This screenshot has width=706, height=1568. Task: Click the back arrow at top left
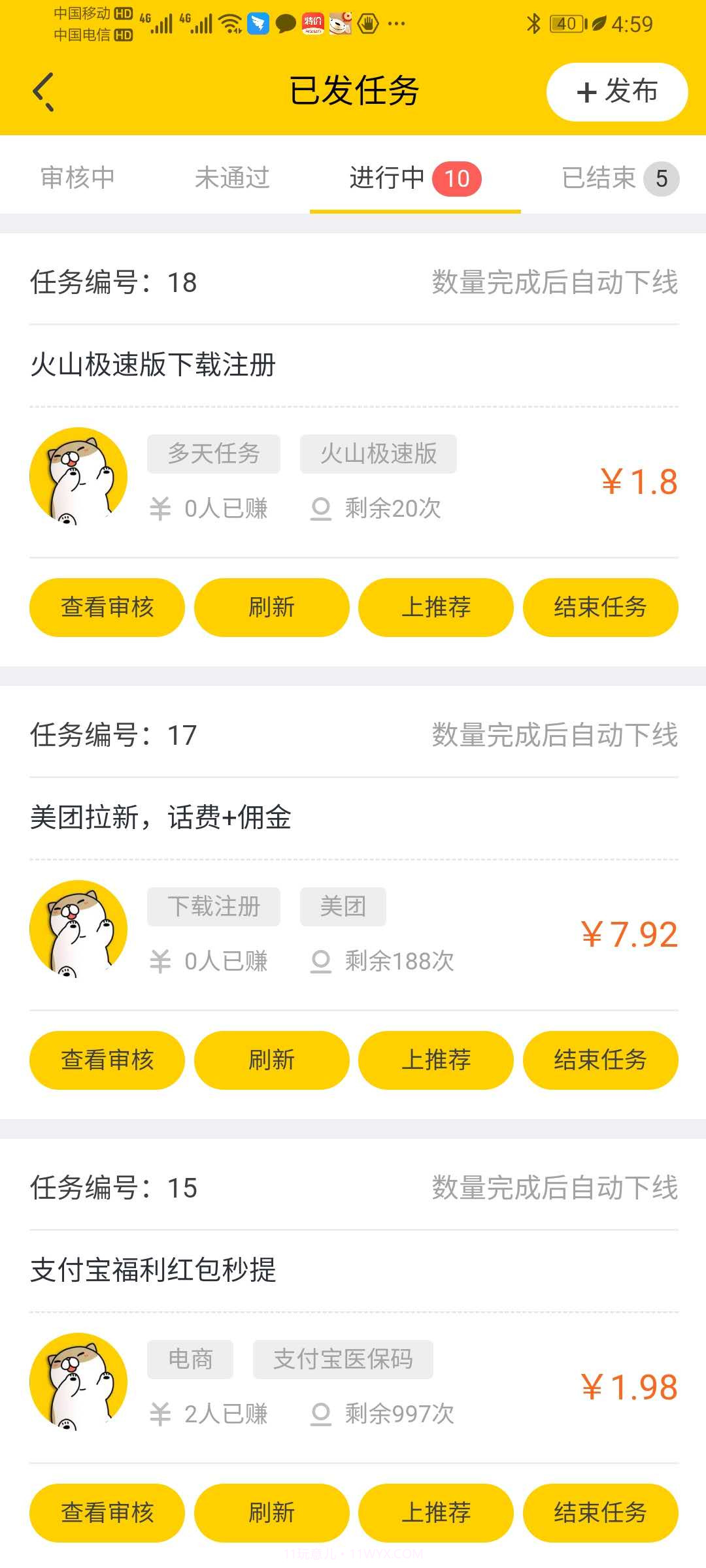tap(44, 91)
